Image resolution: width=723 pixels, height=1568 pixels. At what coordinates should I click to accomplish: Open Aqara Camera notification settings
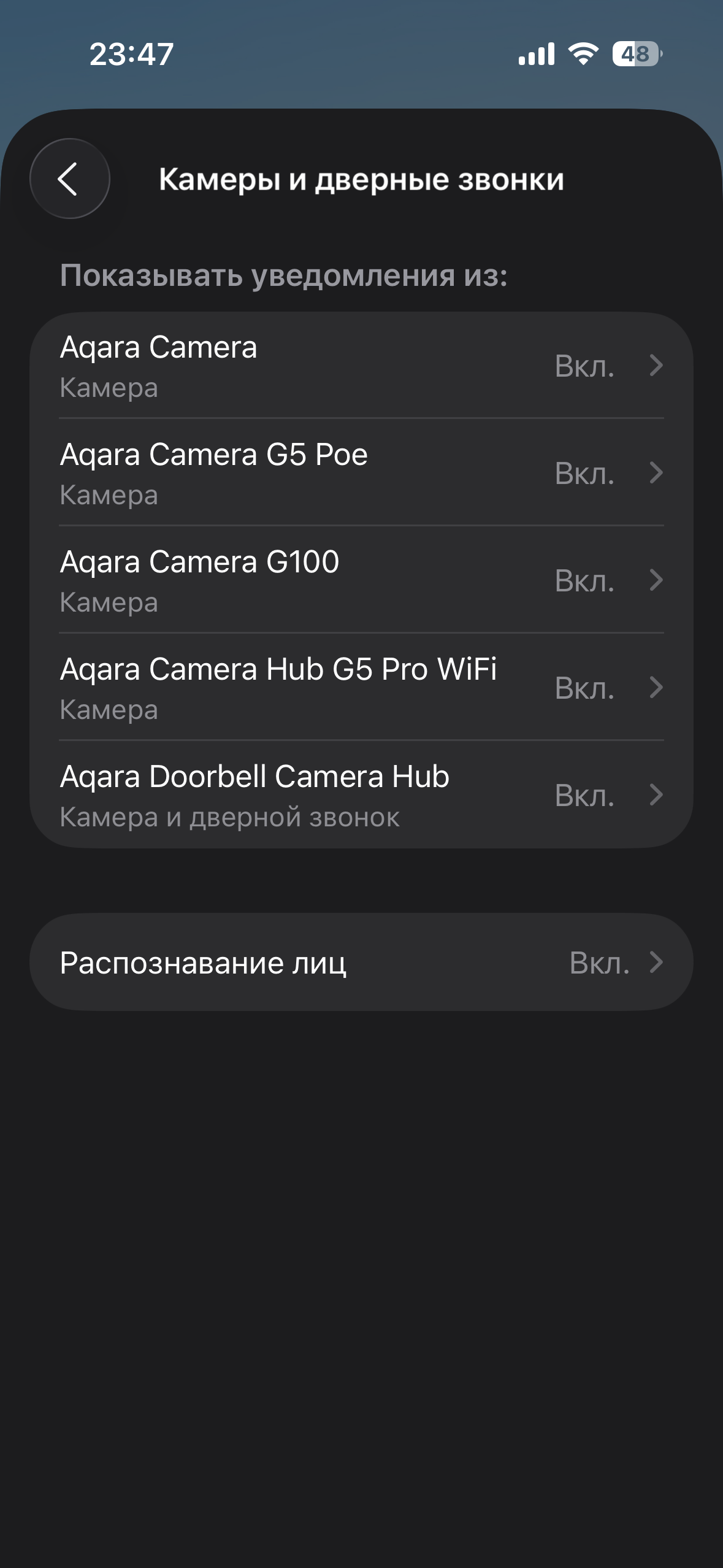[361, 366]
